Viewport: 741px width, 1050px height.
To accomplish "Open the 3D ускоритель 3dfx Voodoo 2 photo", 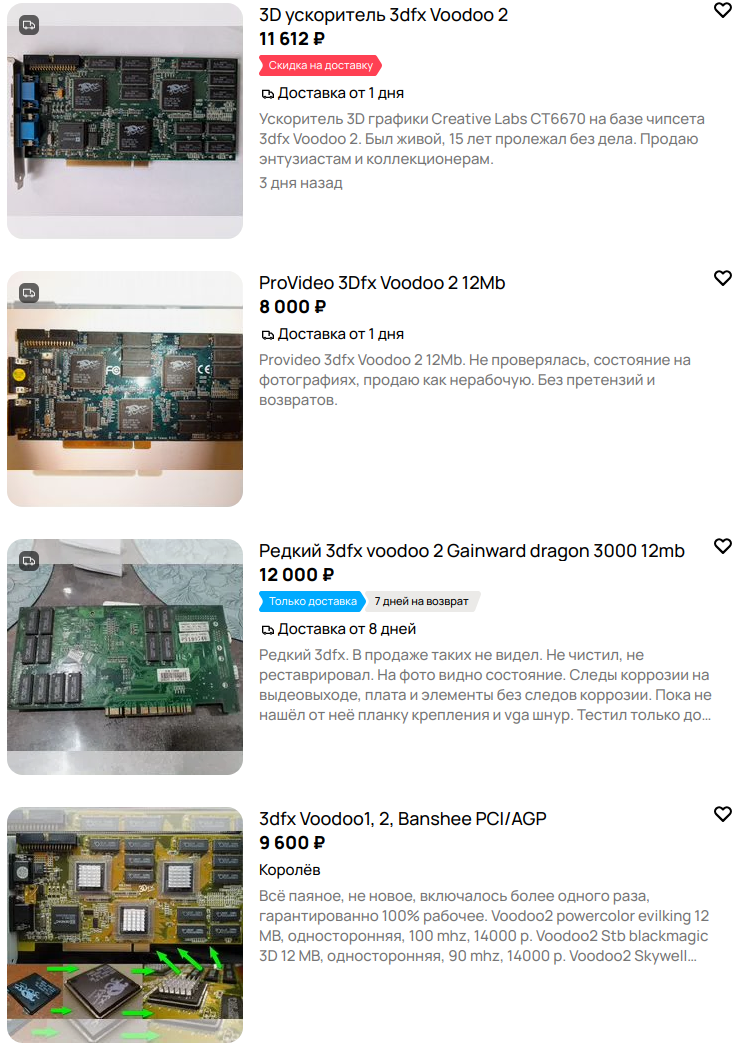I will coord(125,121).
